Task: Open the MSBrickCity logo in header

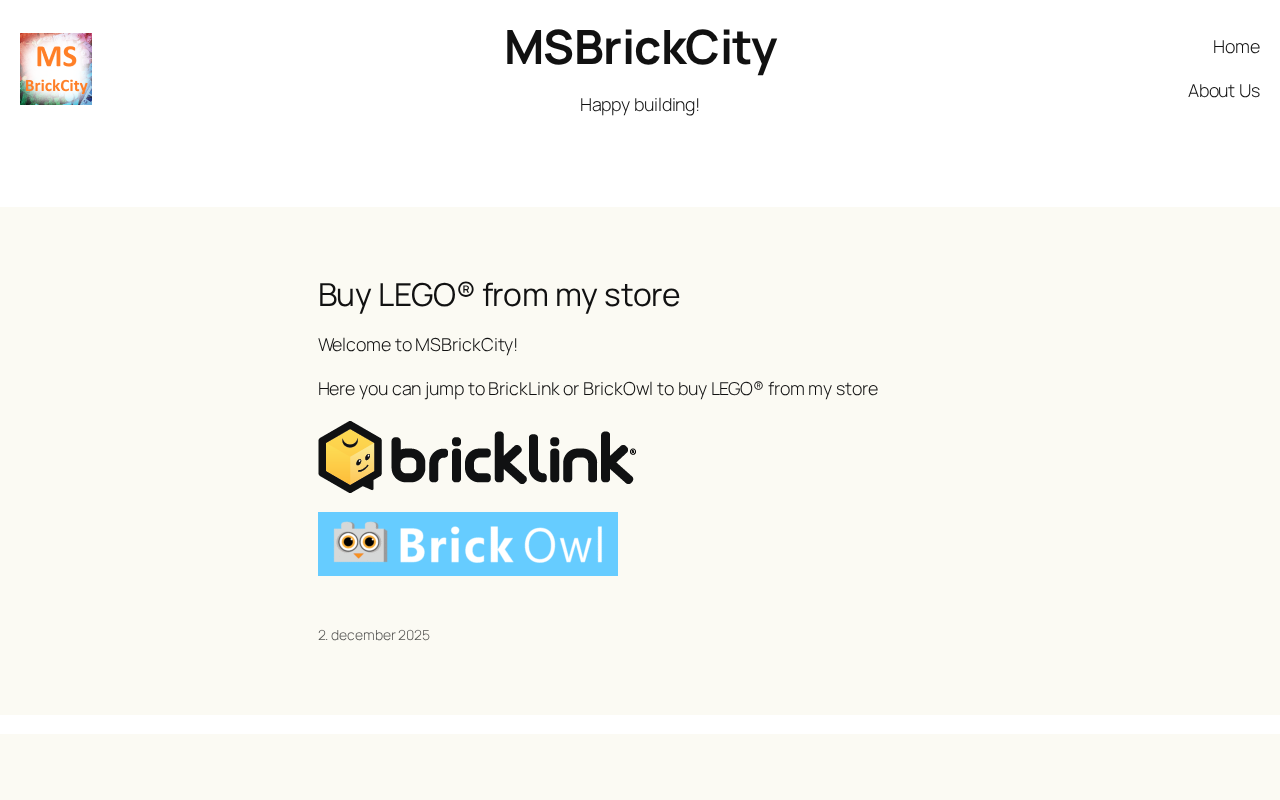Action: coord(56,69)
